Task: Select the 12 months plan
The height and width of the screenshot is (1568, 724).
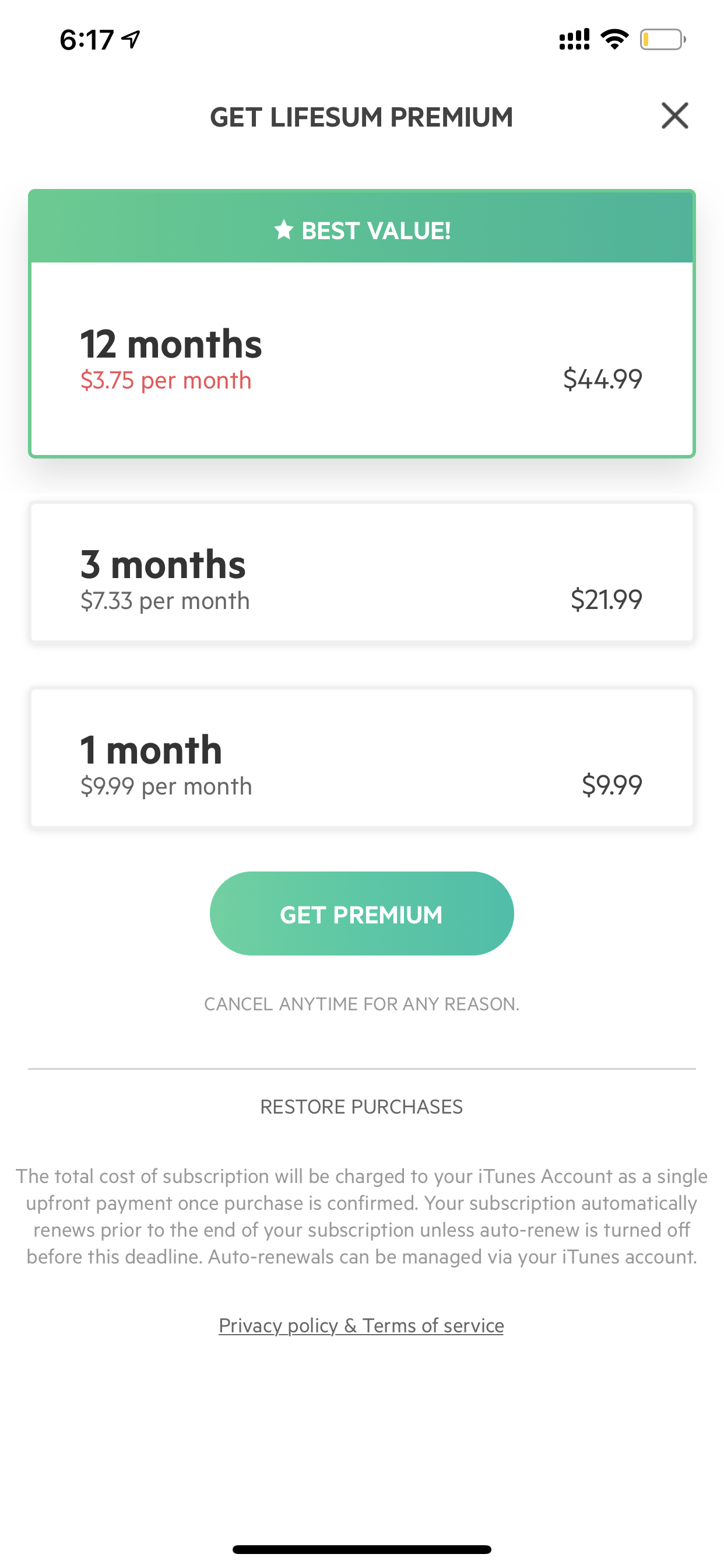Action: (x=362, y=323)
